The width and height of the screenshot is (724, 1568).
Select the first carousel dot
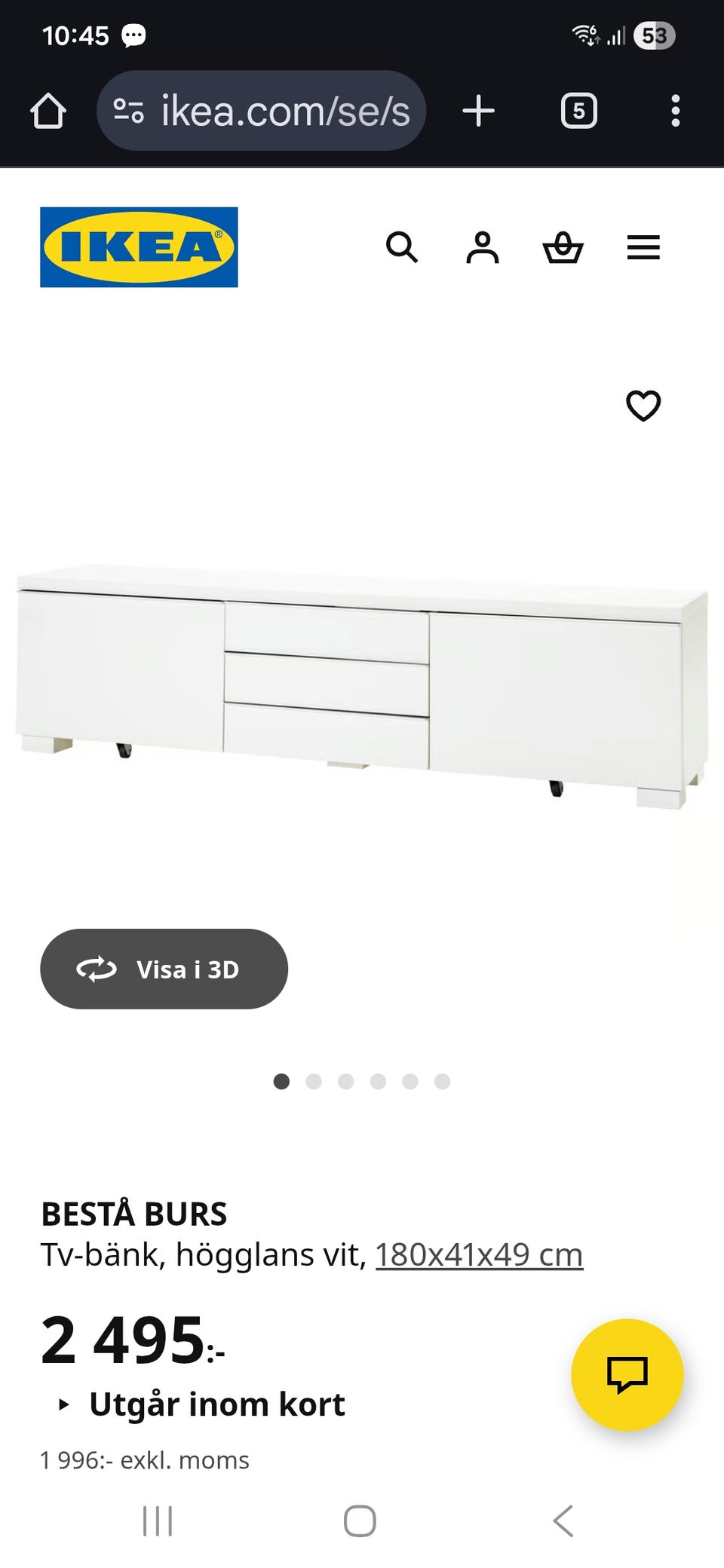point(283,1082)
